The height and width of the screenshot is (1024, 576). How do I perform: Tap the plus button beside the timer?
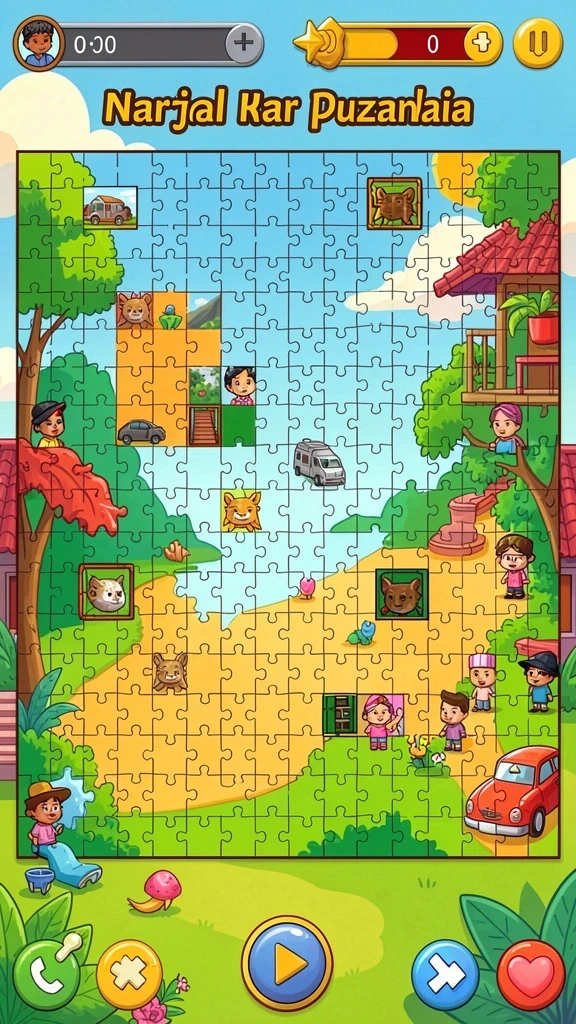244,44
